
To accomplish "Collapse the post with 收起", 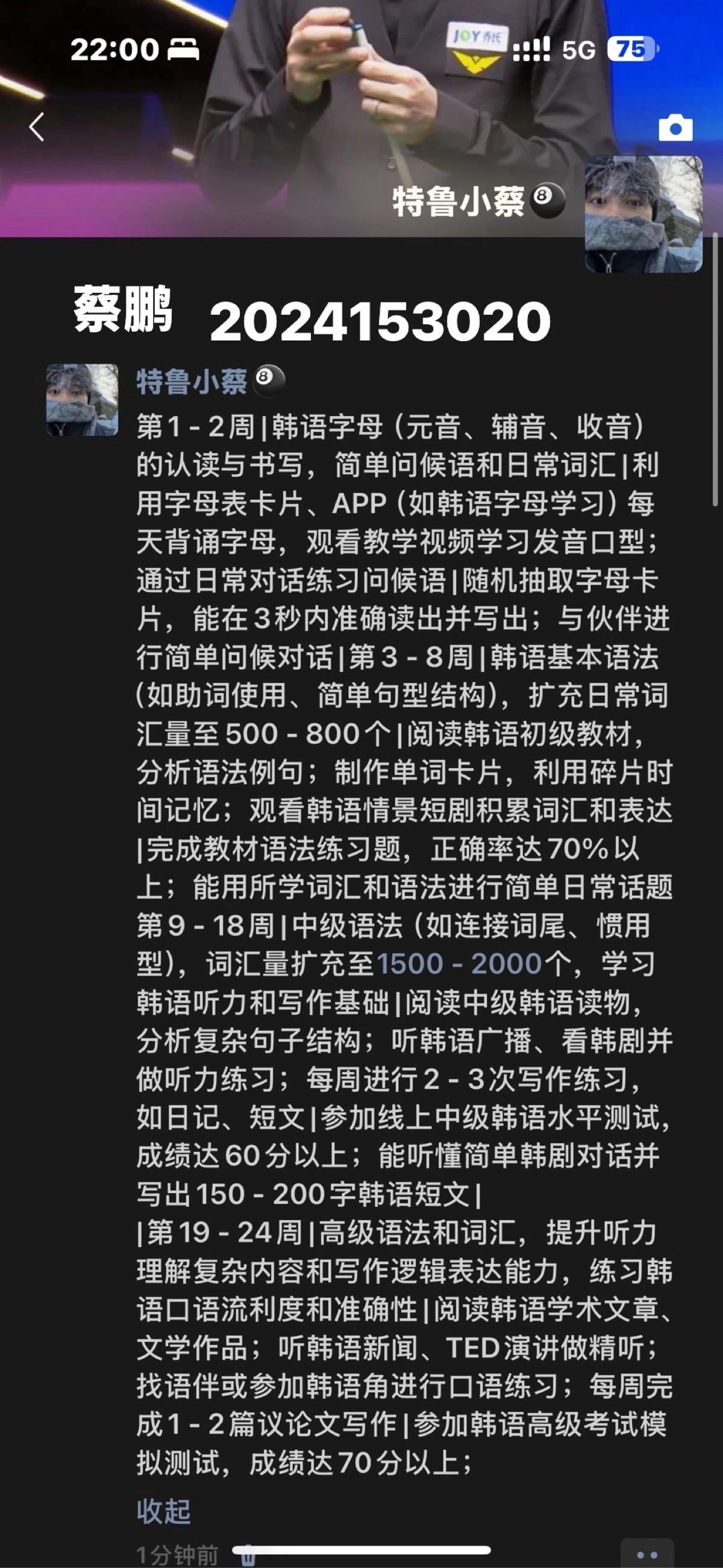I will pos(163,1510).
